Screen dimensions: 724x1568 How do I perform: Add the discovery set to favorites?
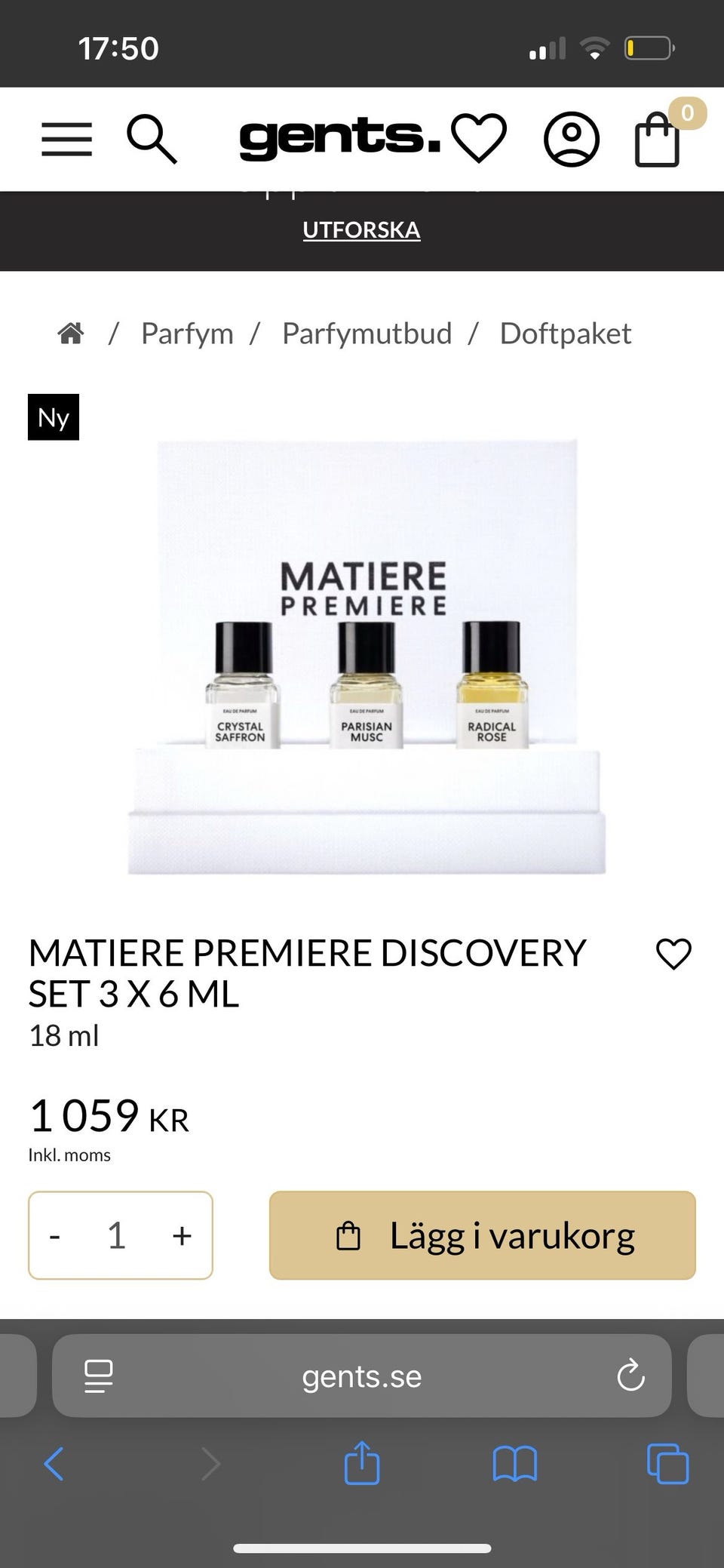click(x=673, y=954)
